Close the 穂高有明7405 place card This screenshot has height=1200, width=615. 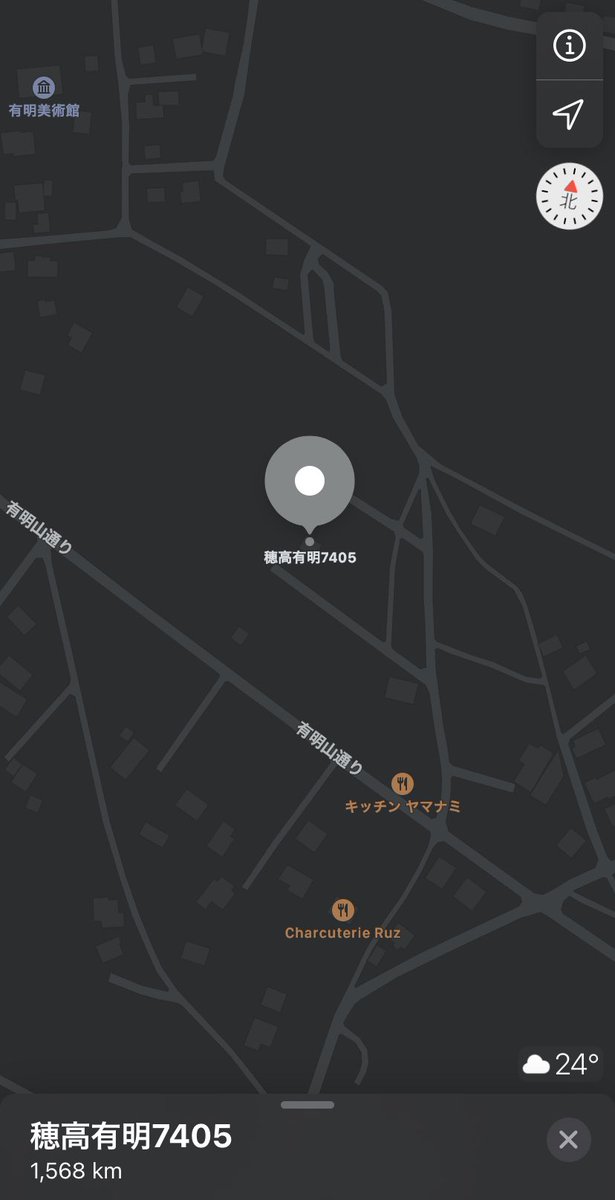click(568, 1139)
